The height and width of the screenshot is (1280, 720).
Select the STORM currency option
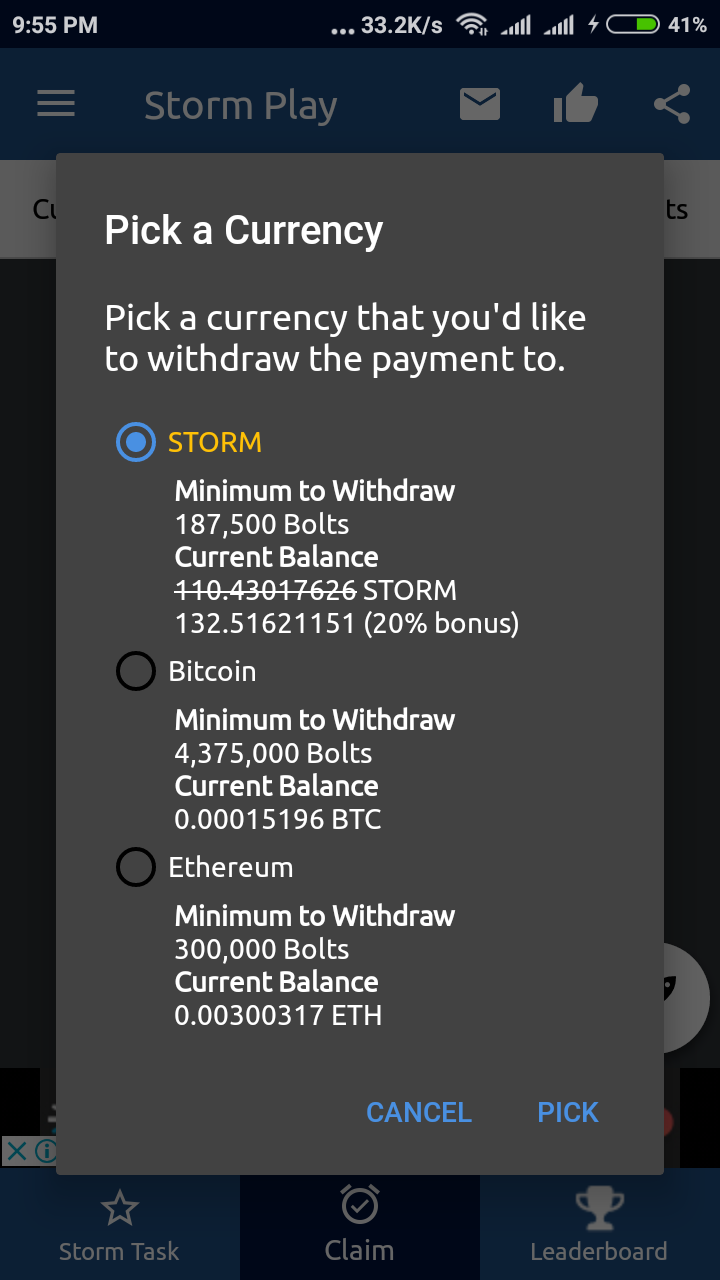point(136,442)
